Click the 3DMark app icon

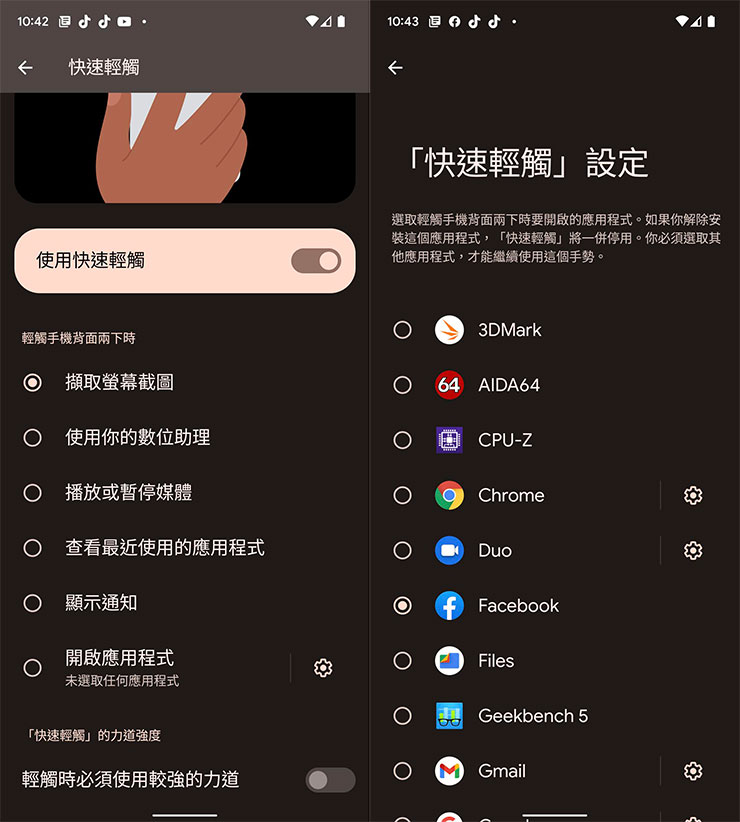(x=451, y=330)
